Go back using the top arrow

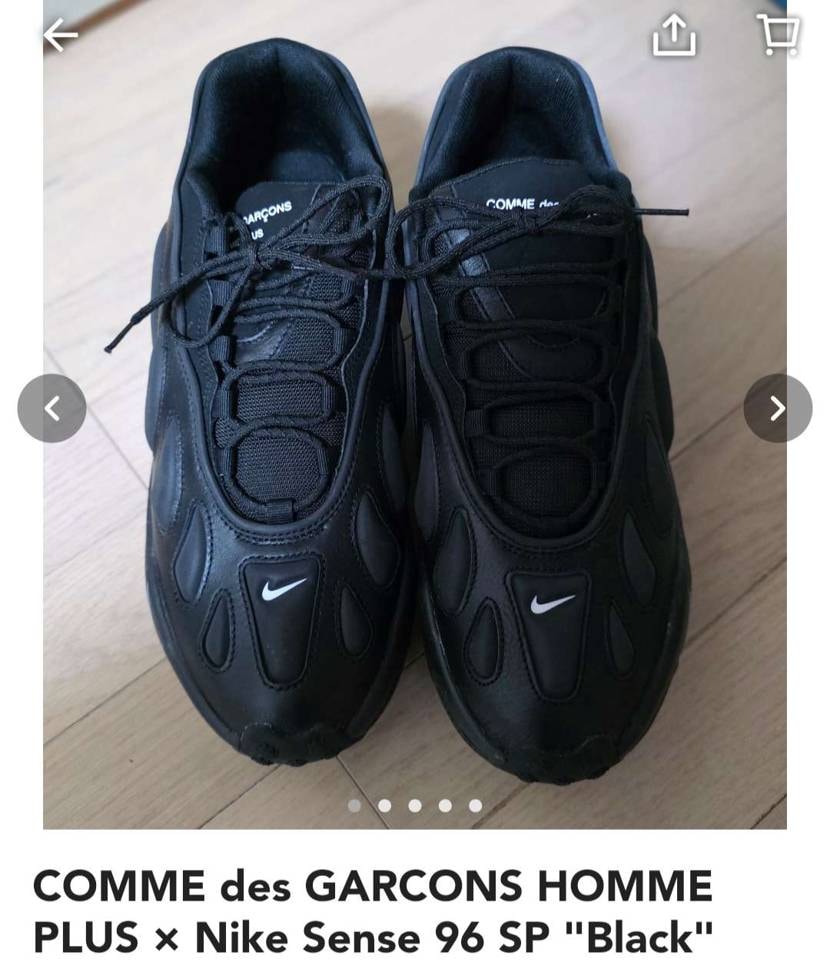point(60,35)
